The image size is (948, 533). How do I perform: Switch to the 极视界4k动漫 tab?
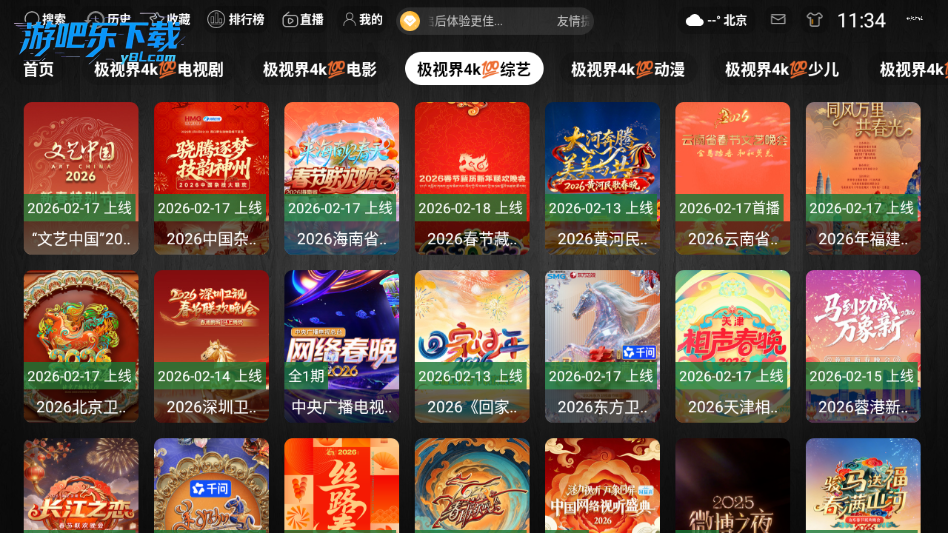coord(628,69)
